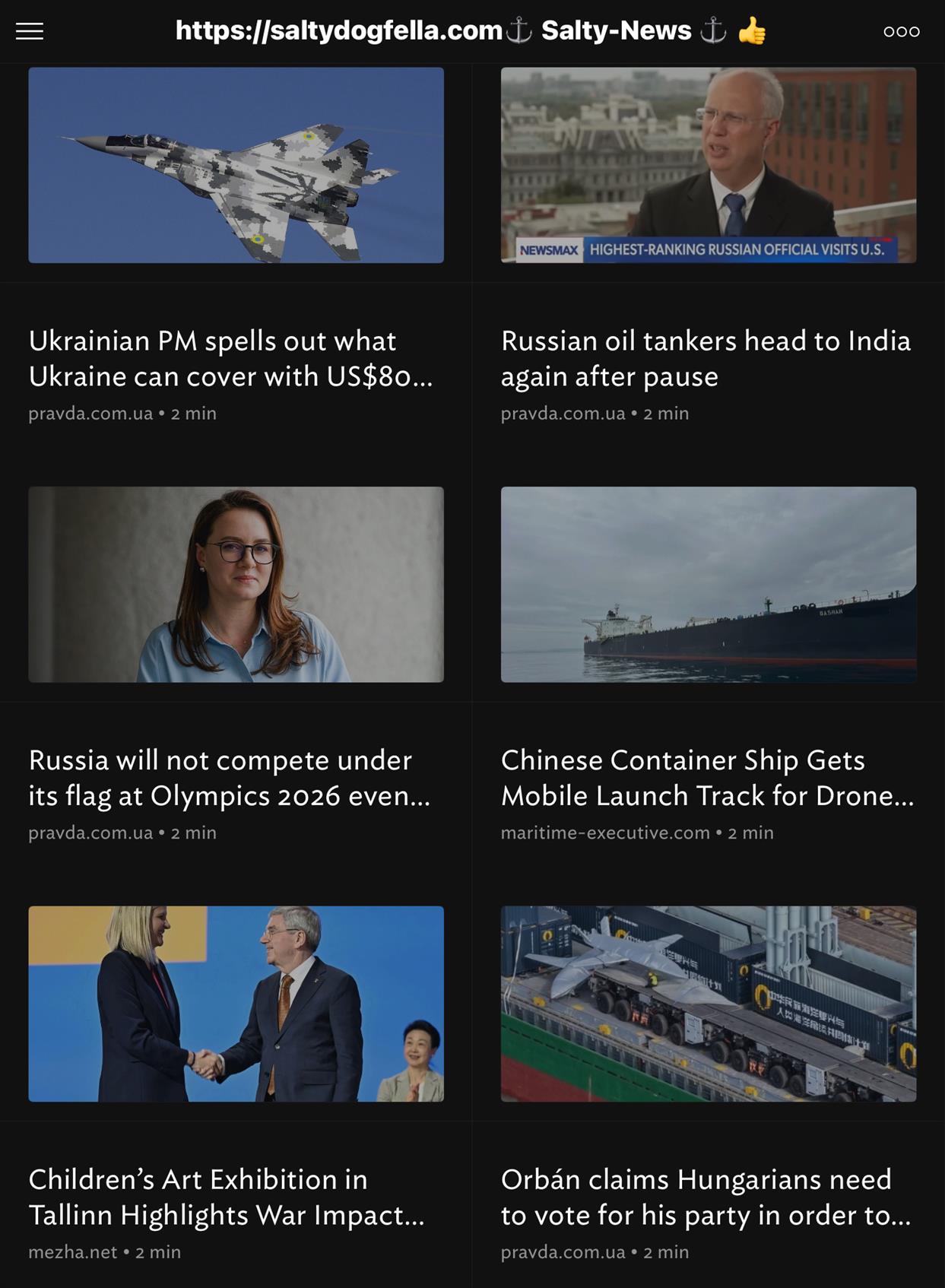Open the three-circle overflow menu
The image size is (945, 1288).
point(901,31)
